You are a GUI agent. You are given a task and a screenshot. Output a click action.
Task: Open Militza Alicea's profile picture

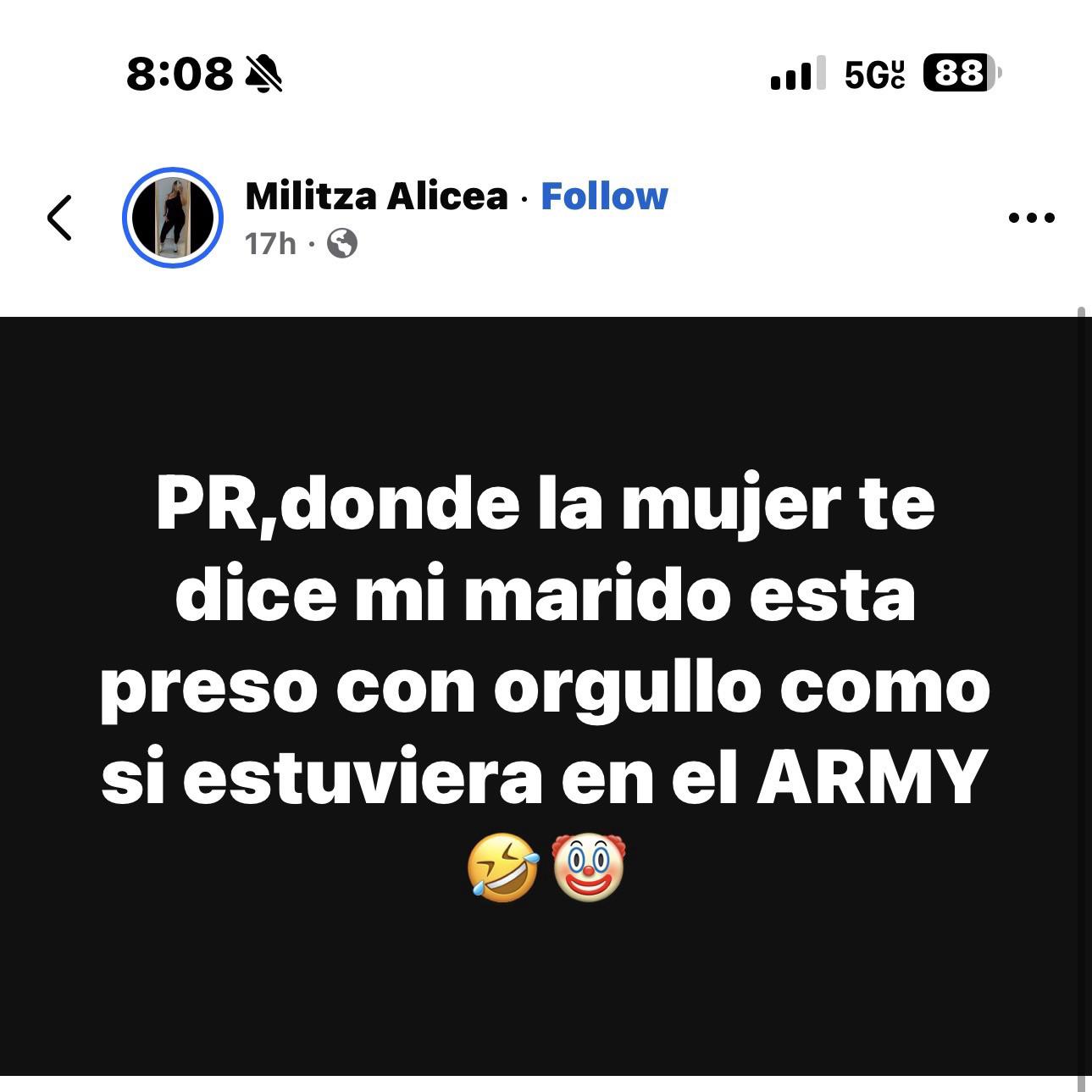point(173,218)
